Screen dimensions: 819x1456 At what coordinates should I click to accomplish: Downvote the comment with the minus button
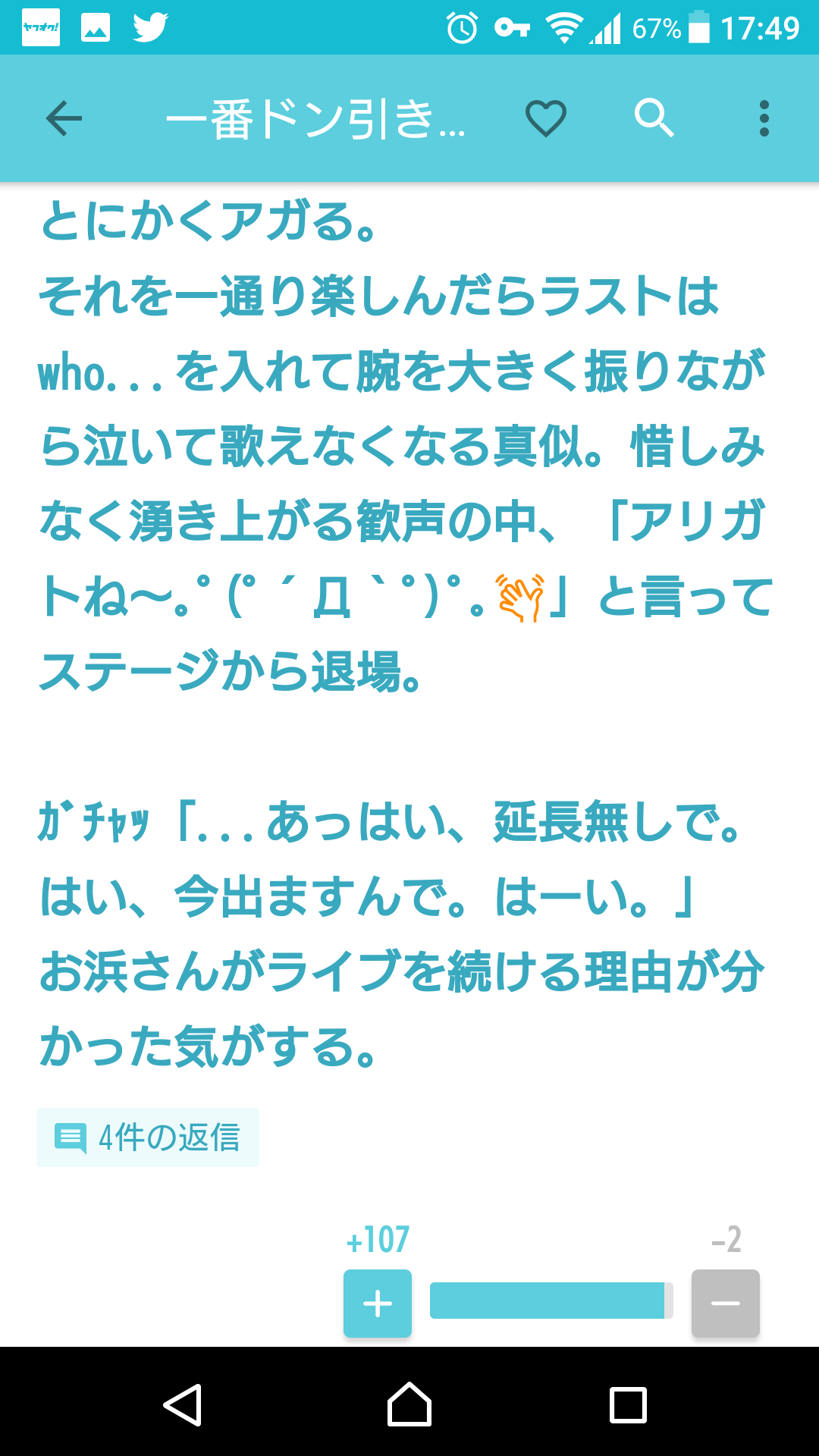point(725,1304)
